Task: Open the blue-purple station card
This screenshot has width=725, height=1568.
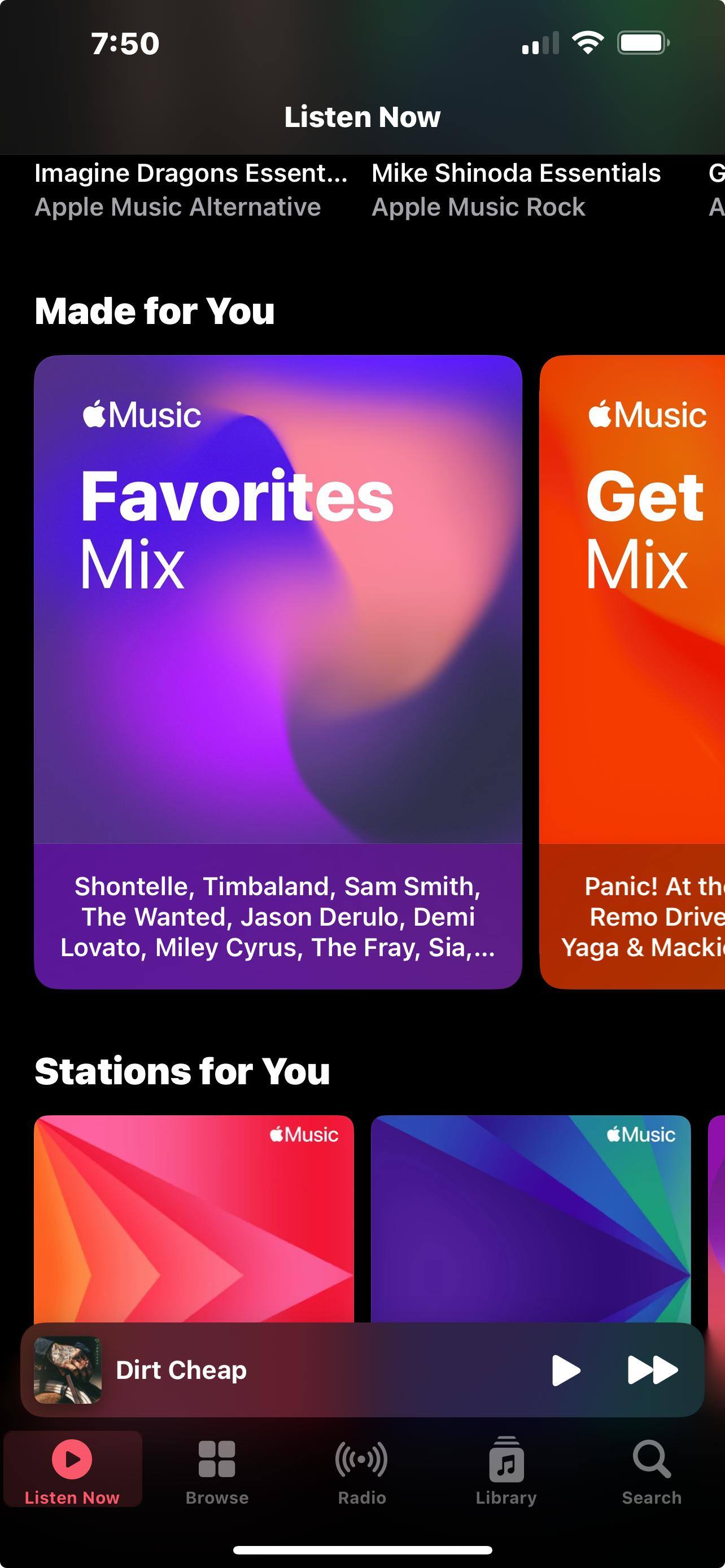Action: point(530,1217)
